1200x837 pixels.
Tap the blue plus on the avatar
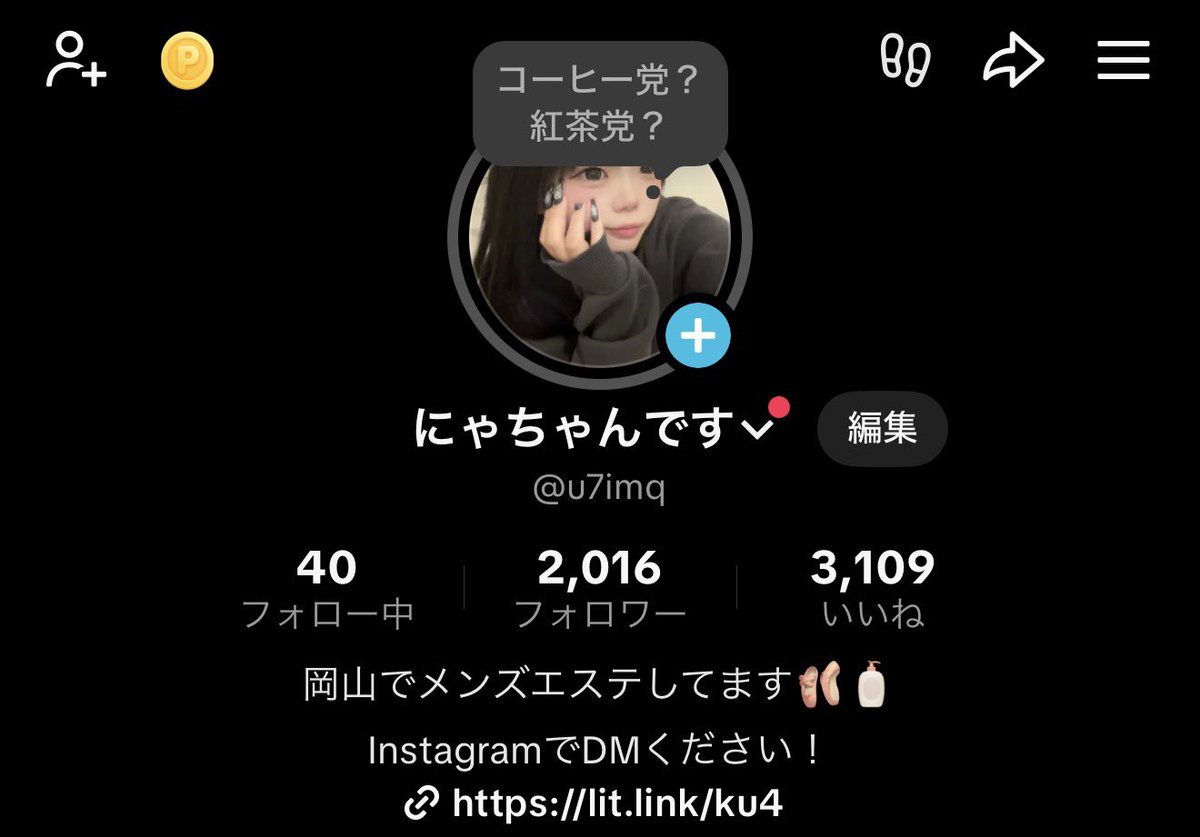(x=698, y=336)
